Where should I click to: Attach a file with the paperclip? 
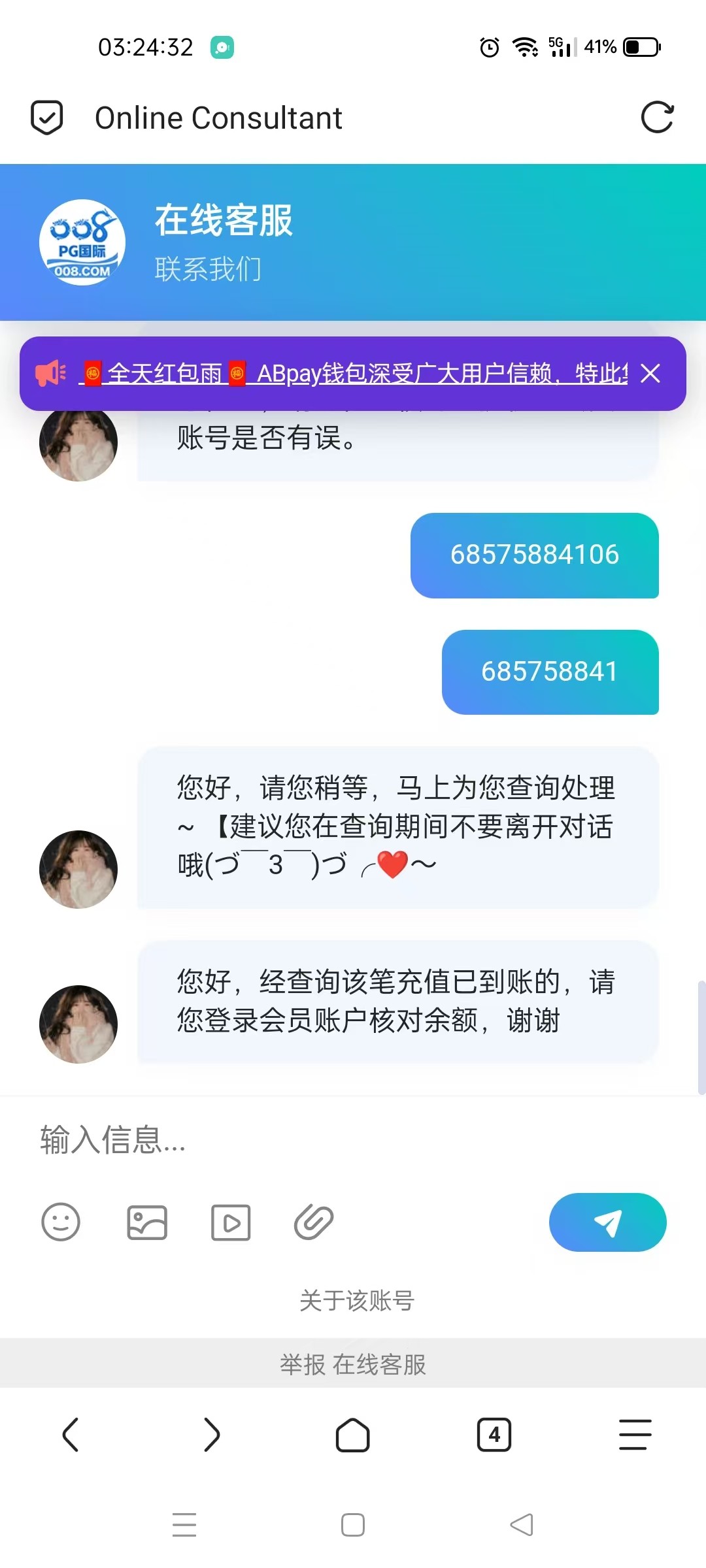(x=314, y=1222)
